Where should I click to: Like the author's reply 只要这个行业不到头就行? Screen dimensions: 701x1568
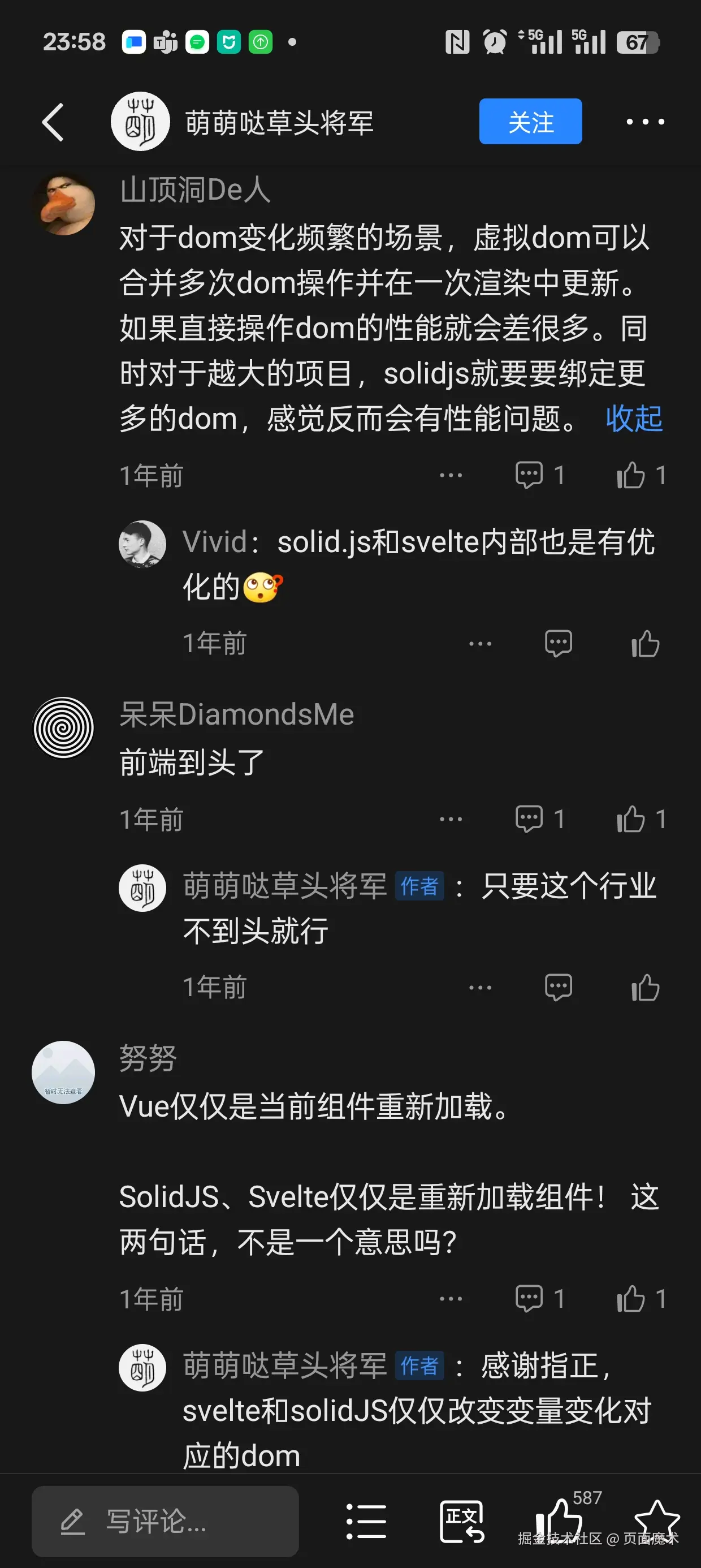645,987
